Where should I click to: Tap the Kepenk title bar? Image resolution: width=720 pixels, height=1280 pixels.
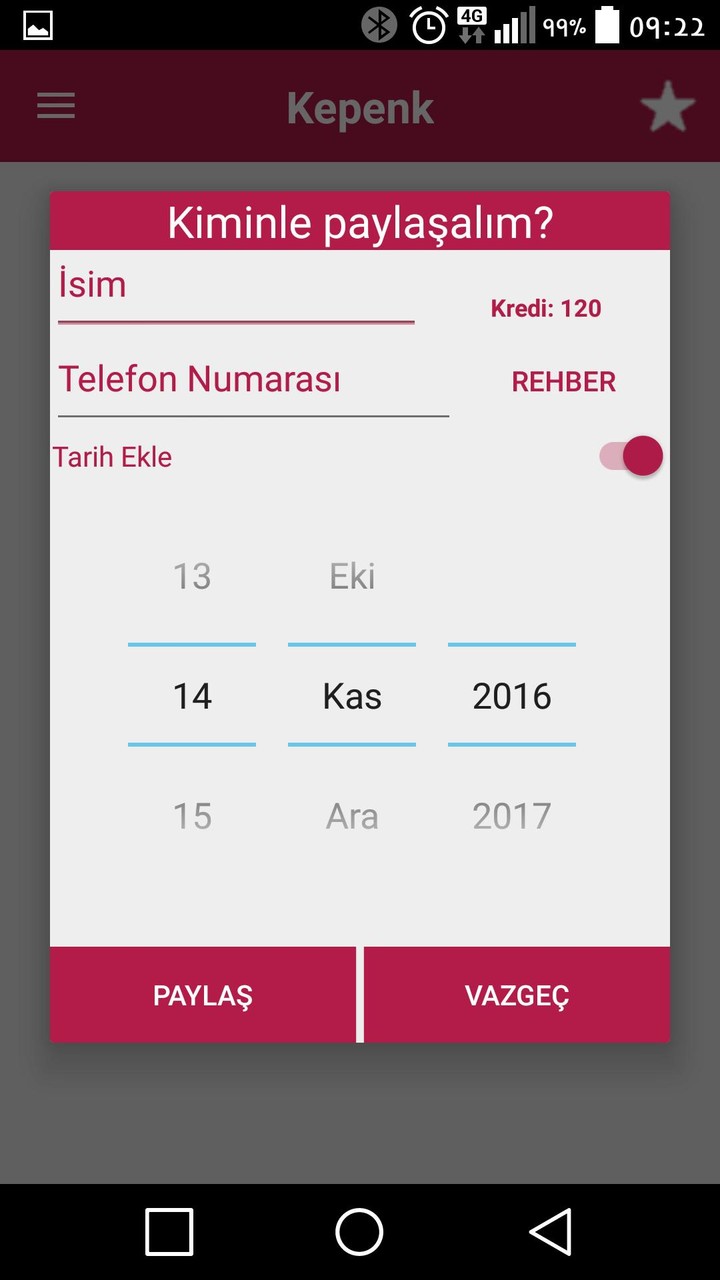(x=360, y=107)
